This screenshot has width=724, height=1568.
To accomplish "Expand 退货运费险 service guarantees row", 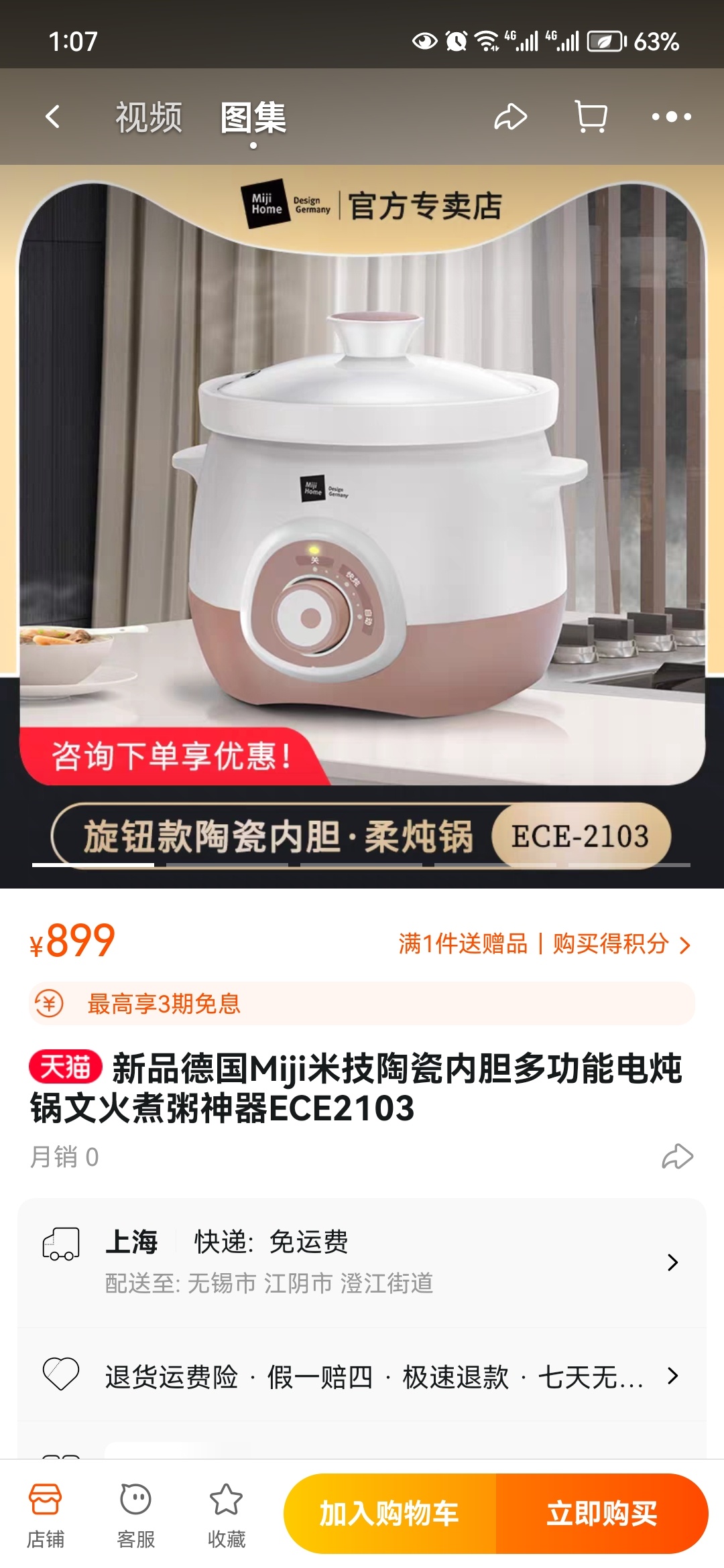I will tap(362, 1376).
